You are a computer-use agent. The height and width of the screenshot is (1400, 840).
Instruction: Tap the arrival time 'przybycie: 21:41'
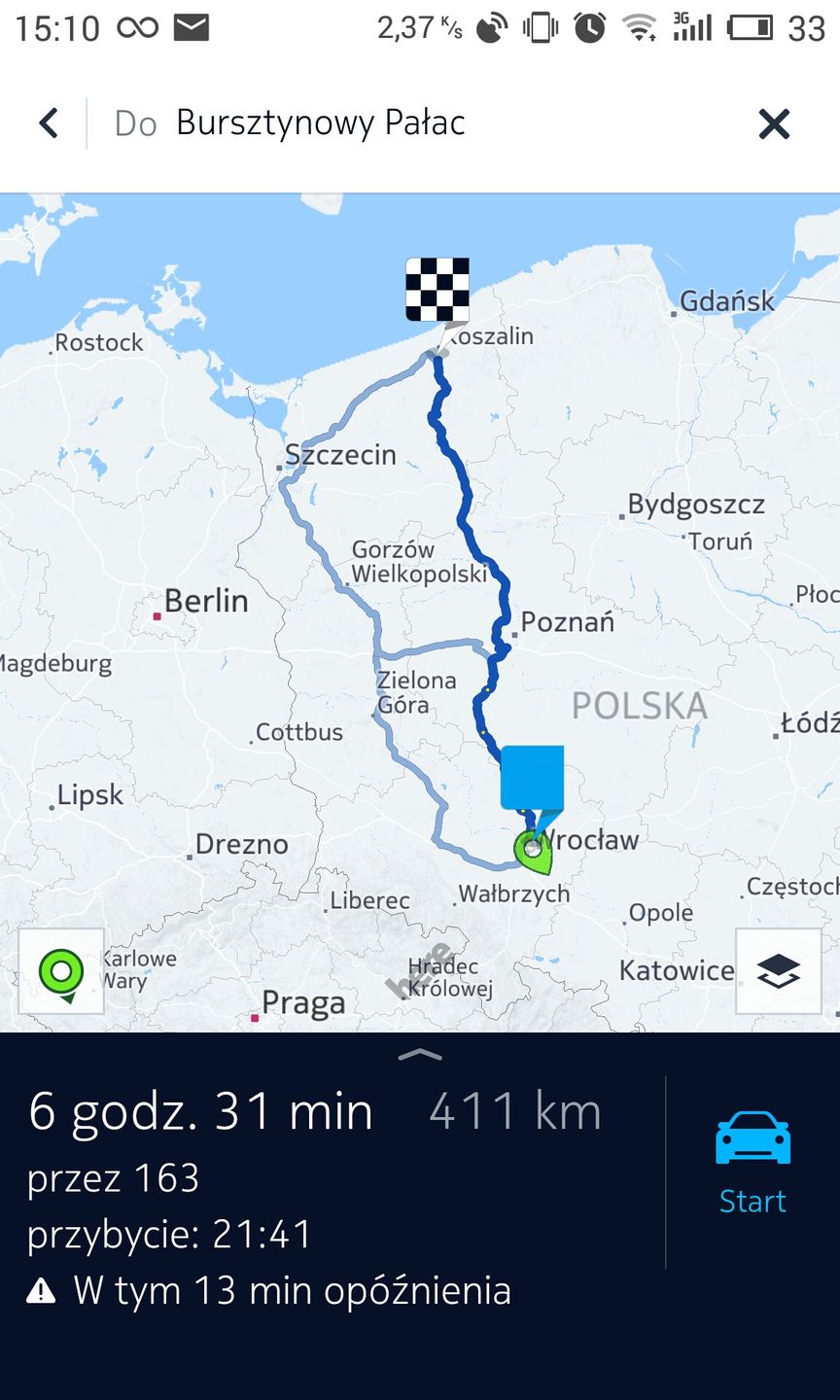170,1236
